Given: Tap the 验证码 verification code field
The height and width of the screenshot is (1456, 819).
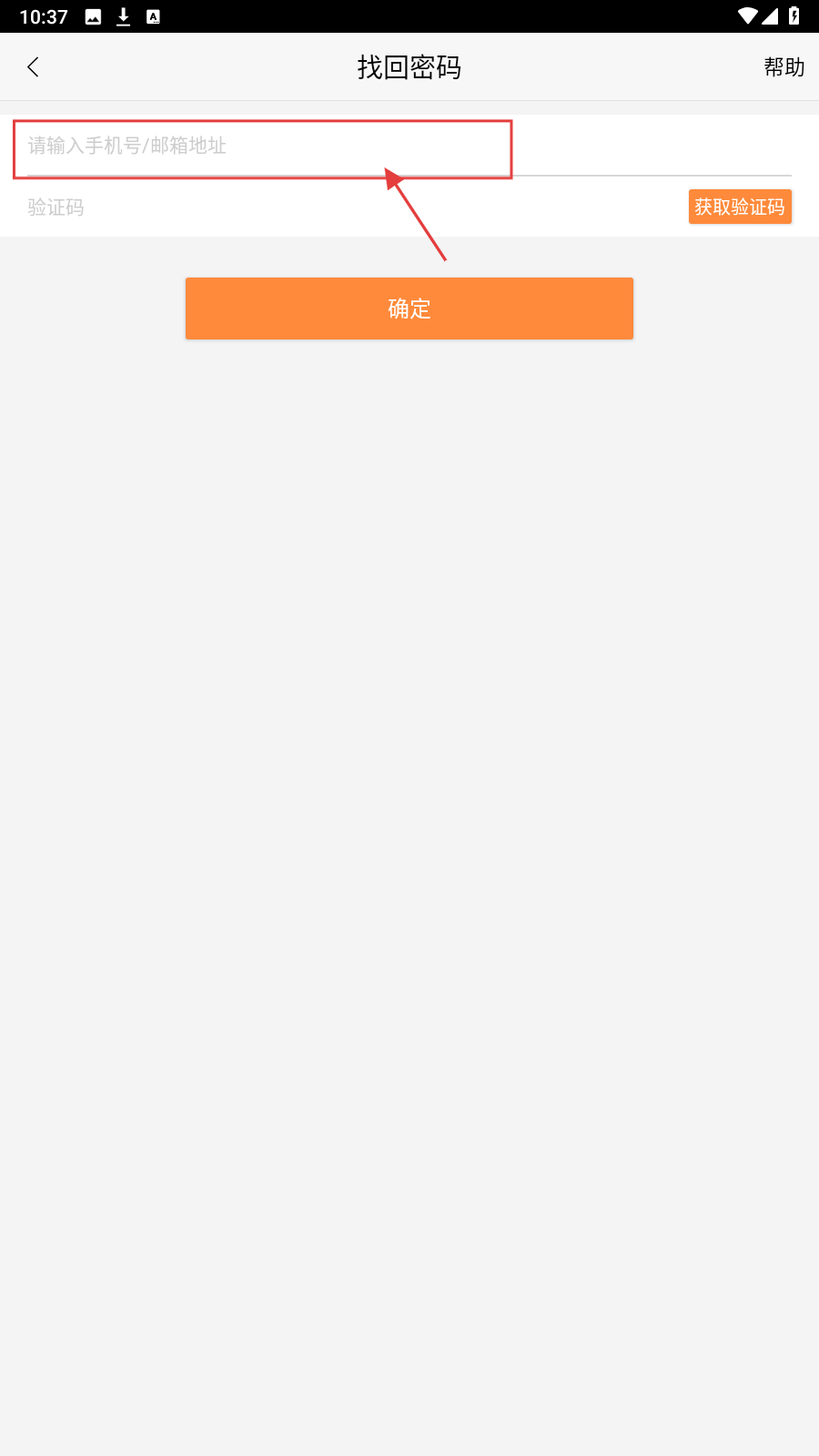Looking at the screenshot, I should 346,207.
